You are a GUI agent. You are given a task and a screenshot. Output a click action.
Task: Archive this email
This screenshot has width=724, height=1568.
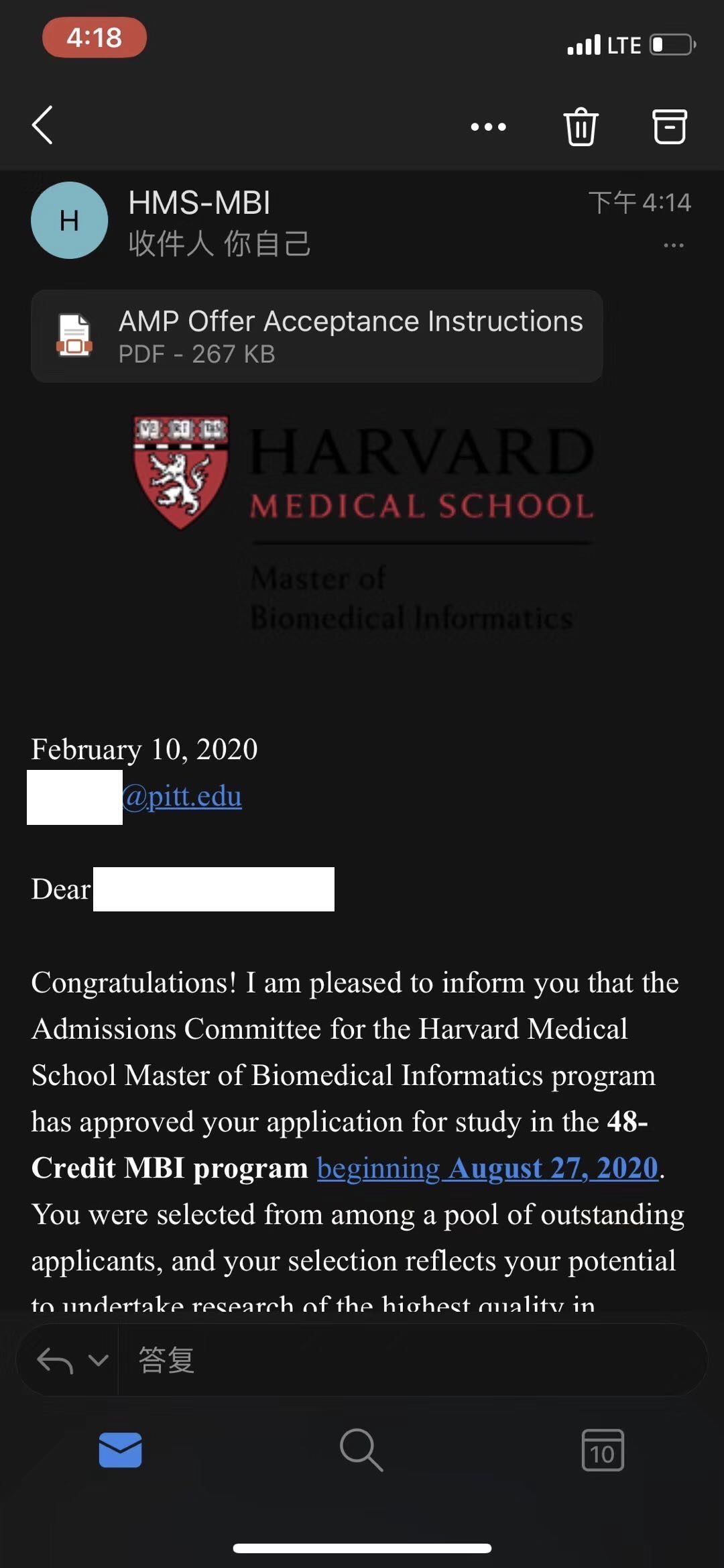point(670,127)
